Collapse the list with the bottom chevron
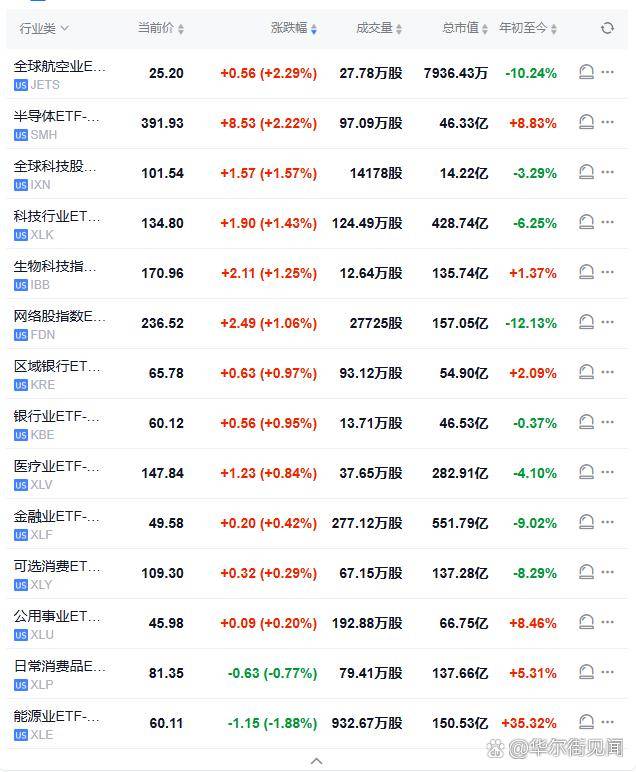Screen dimensions: 636x772 click(317, 762)
